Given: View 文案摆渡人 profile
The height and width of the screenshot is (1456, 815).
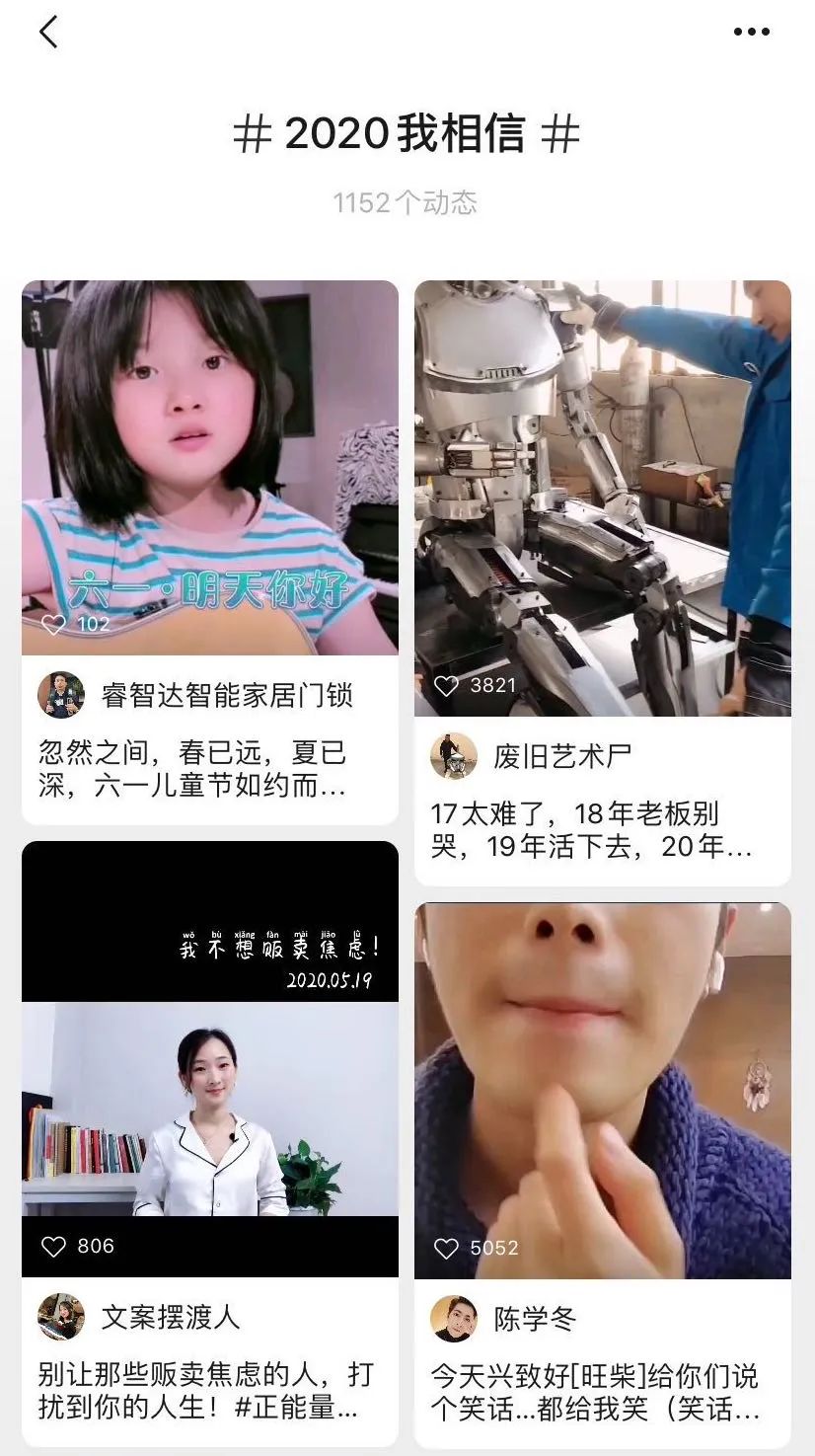Looking at the screenshot, I should coord(61,1317).
